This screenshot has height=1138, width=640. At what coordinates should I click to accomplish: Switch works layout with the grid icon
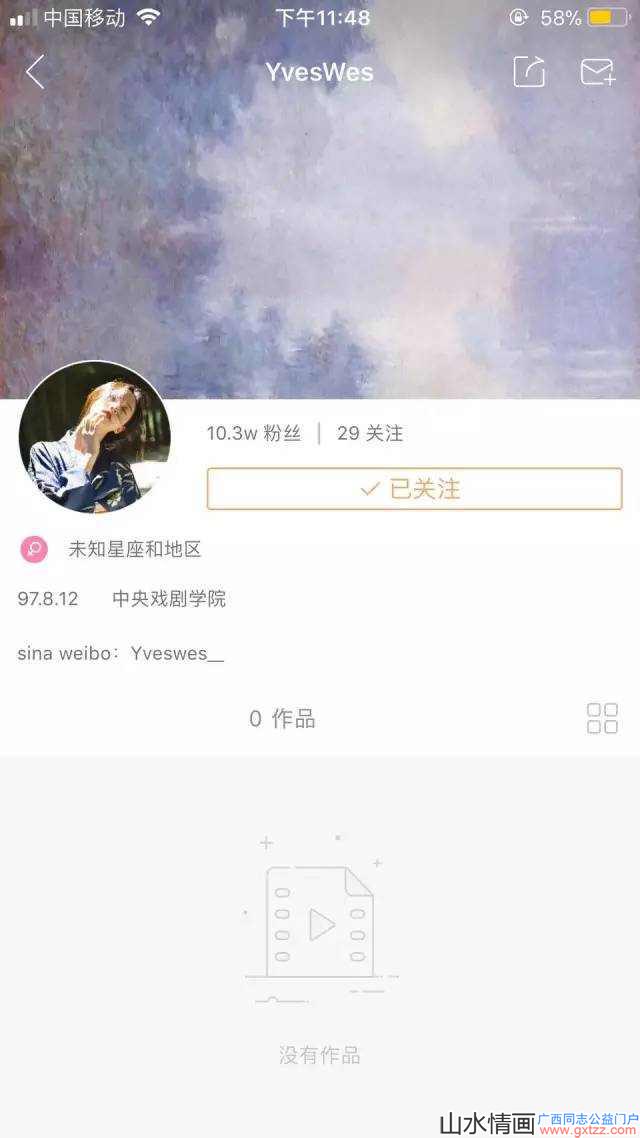click(x=602, y=718)
